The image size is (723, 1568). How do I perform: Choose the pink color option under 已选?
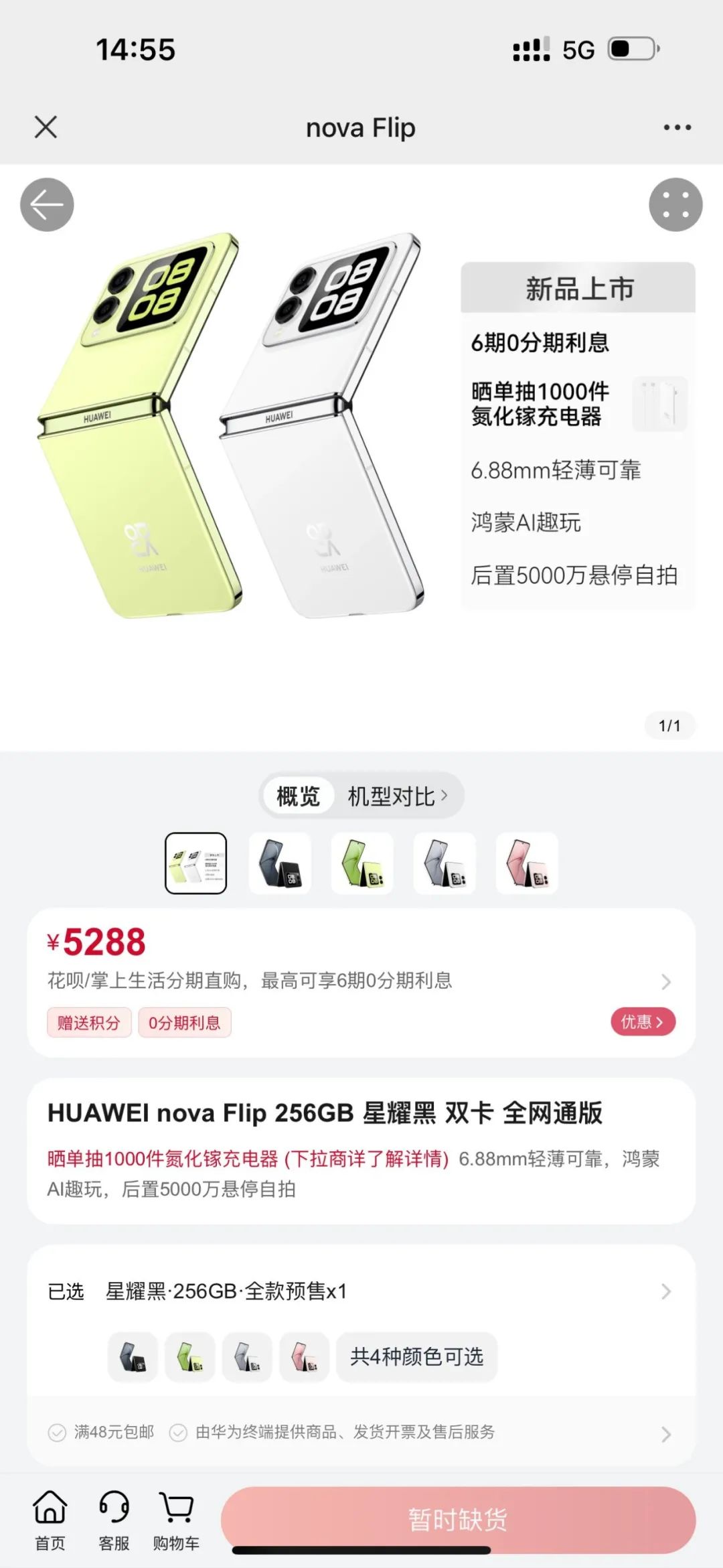tap(304, 1357)
